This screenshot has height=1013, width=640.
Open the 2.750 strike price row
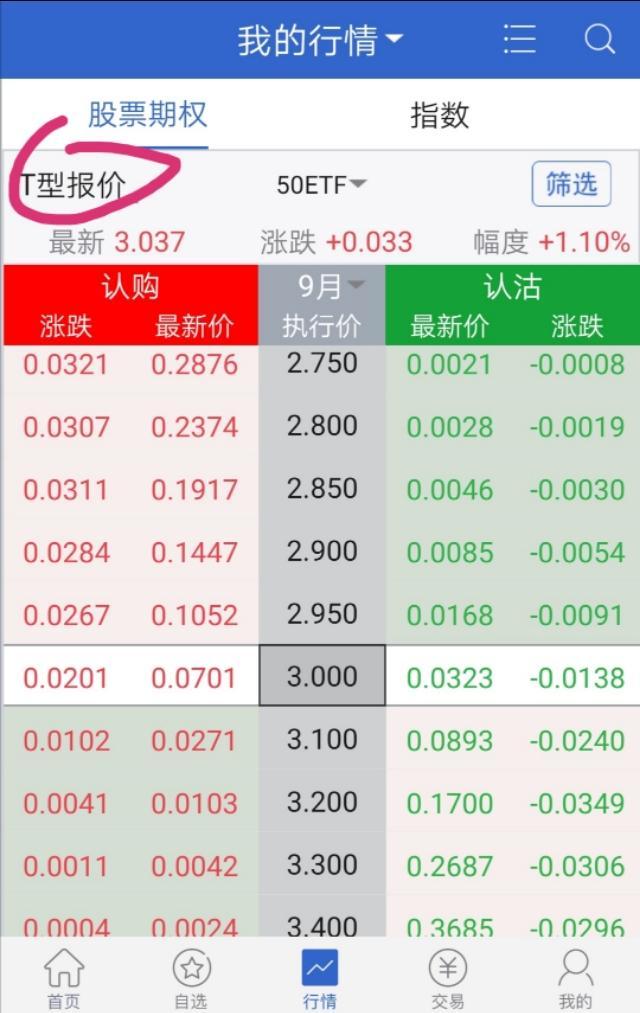321,364
